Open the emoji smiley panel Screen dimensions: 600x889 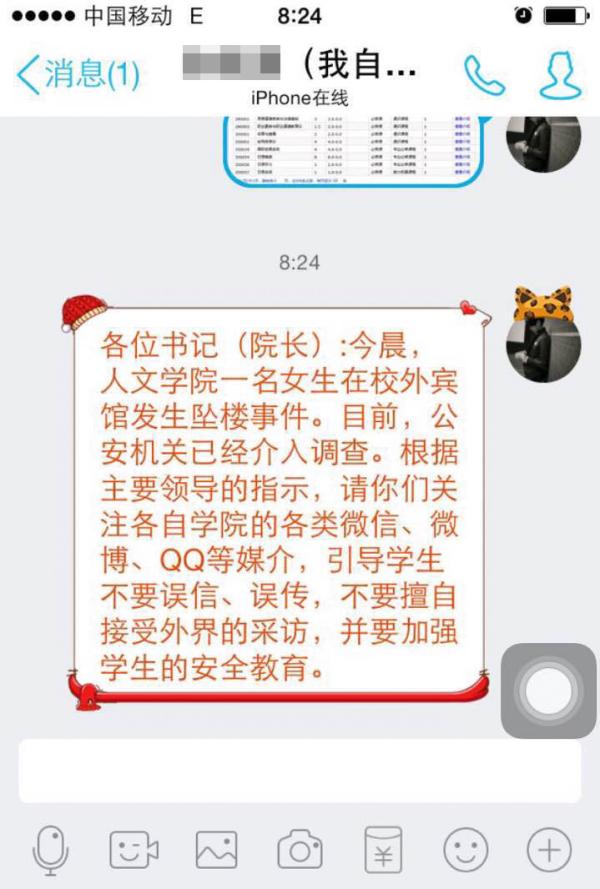pos(465,851)
